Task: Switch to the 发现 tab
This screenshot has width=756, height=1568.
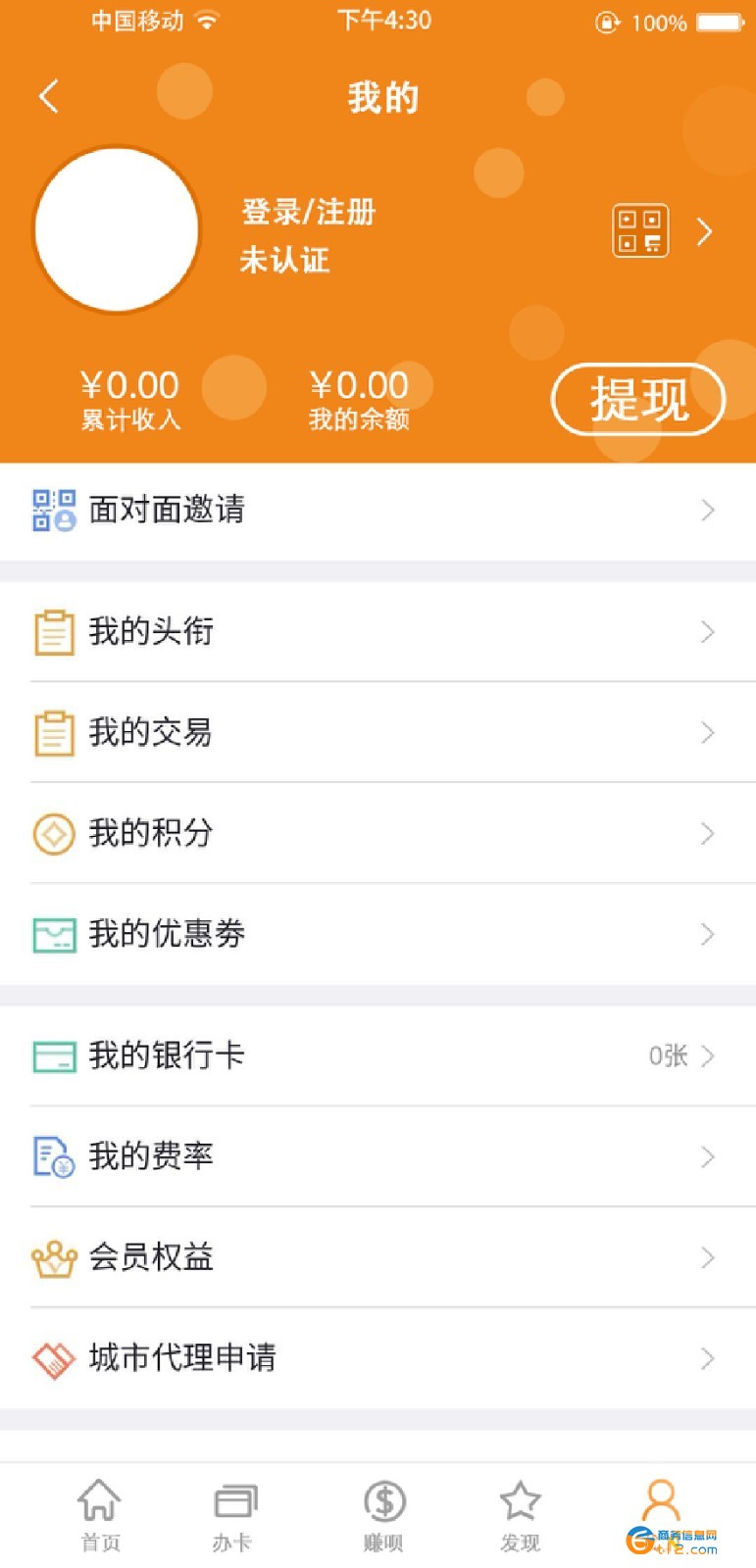Action: tap(520, 1516)
